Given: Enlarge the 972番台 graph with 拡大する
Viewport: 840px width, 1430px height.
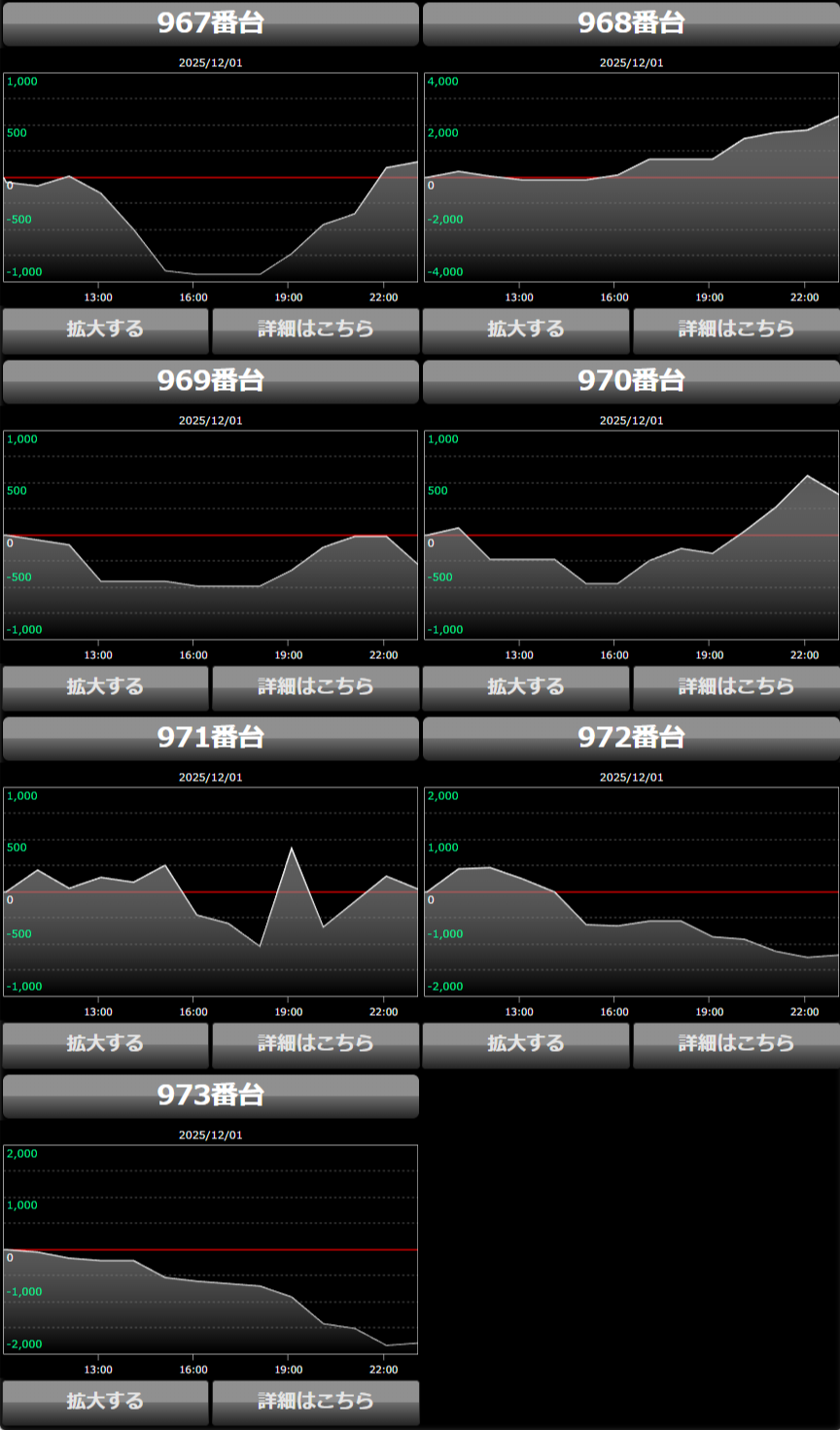Looking at the screenshot, I should pyautogui.click(x=526, y=1044).
